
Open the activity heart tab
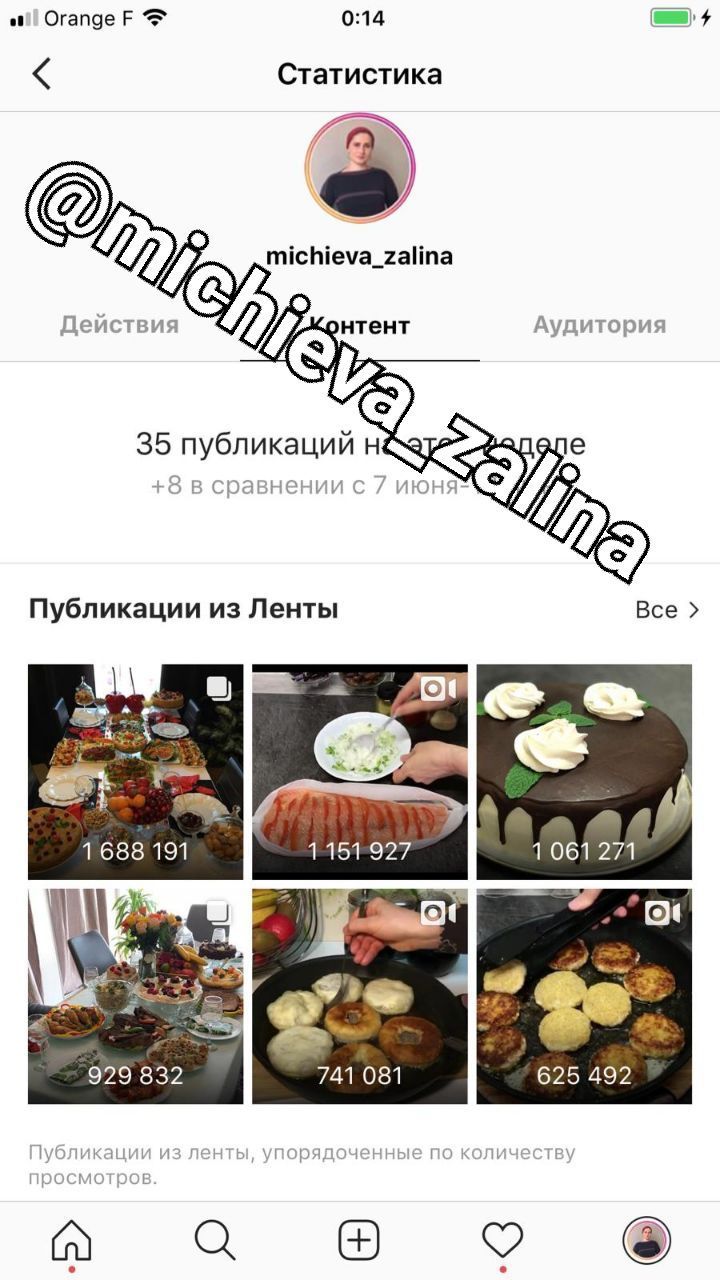(503, 1241)
